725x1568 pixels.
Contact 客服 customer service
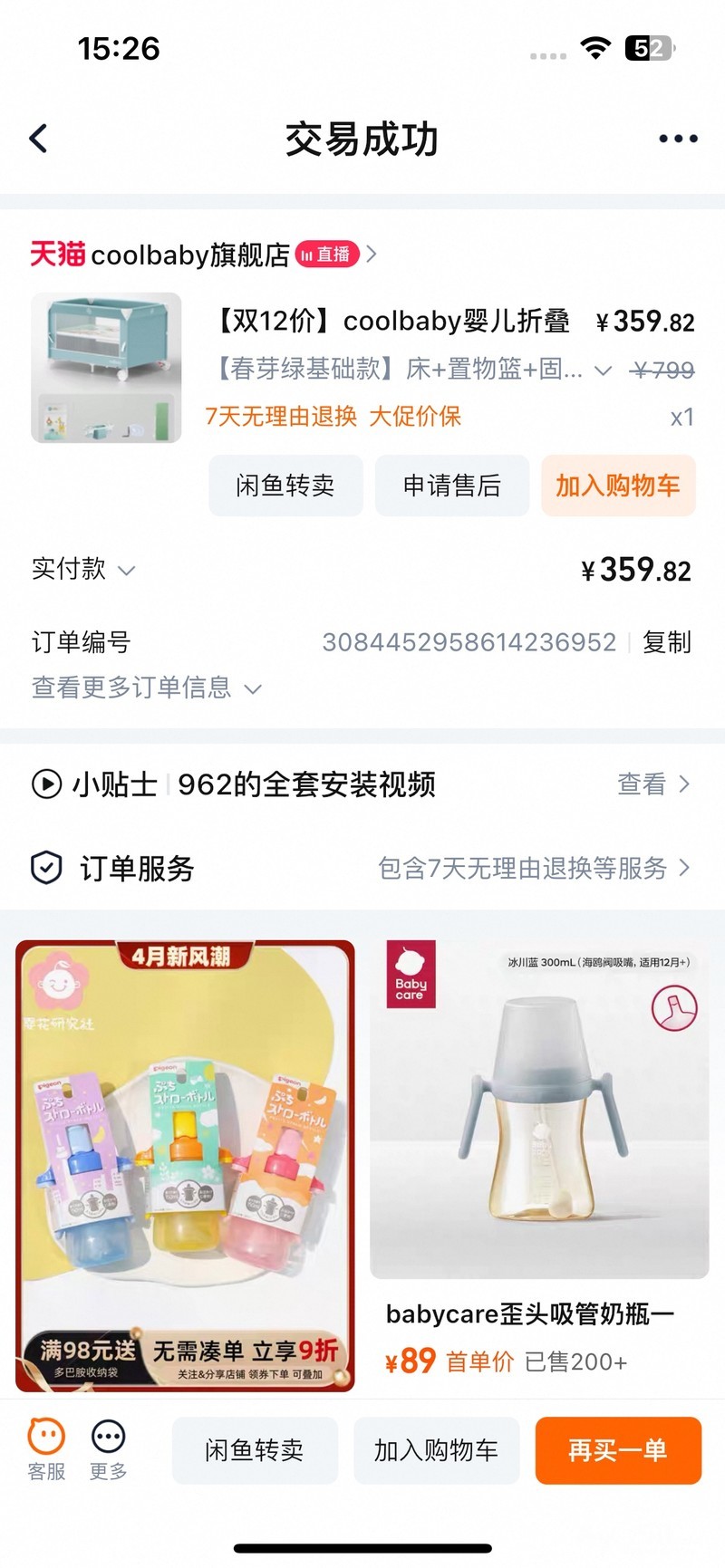pos(46,1449)
